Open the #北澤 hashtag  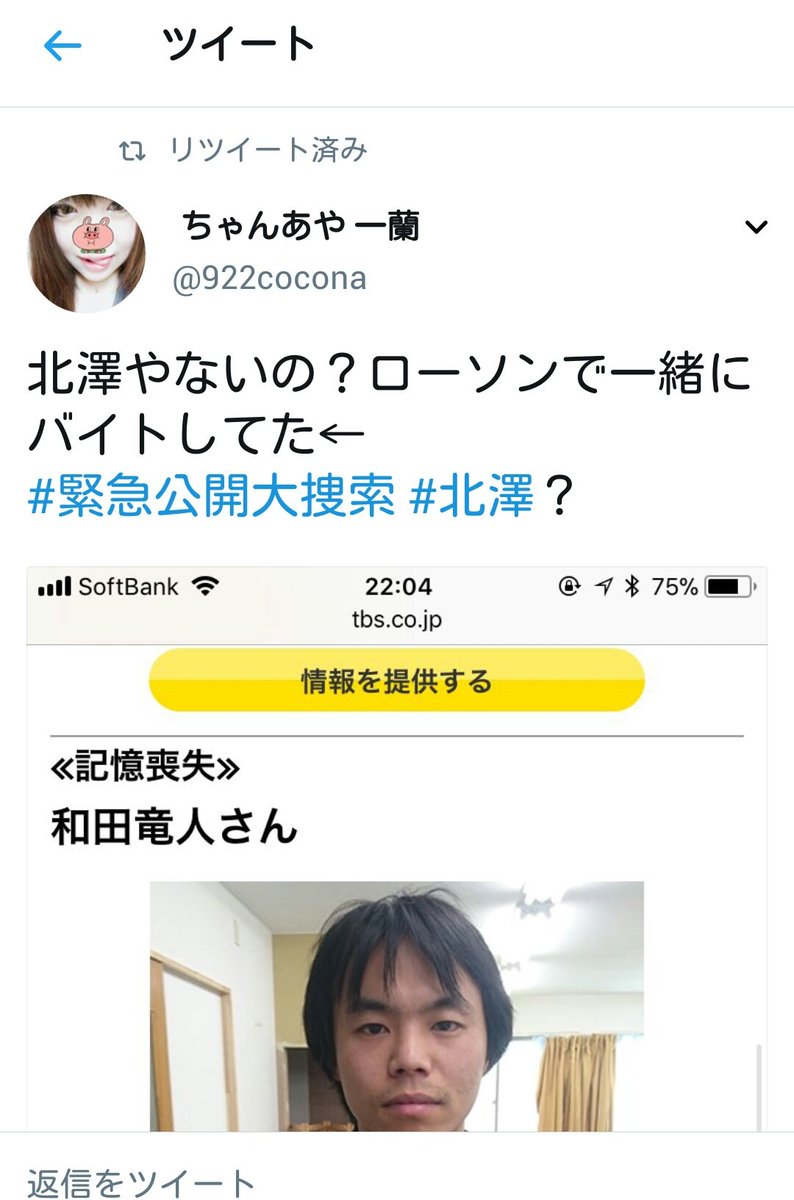tap(472, 497)
